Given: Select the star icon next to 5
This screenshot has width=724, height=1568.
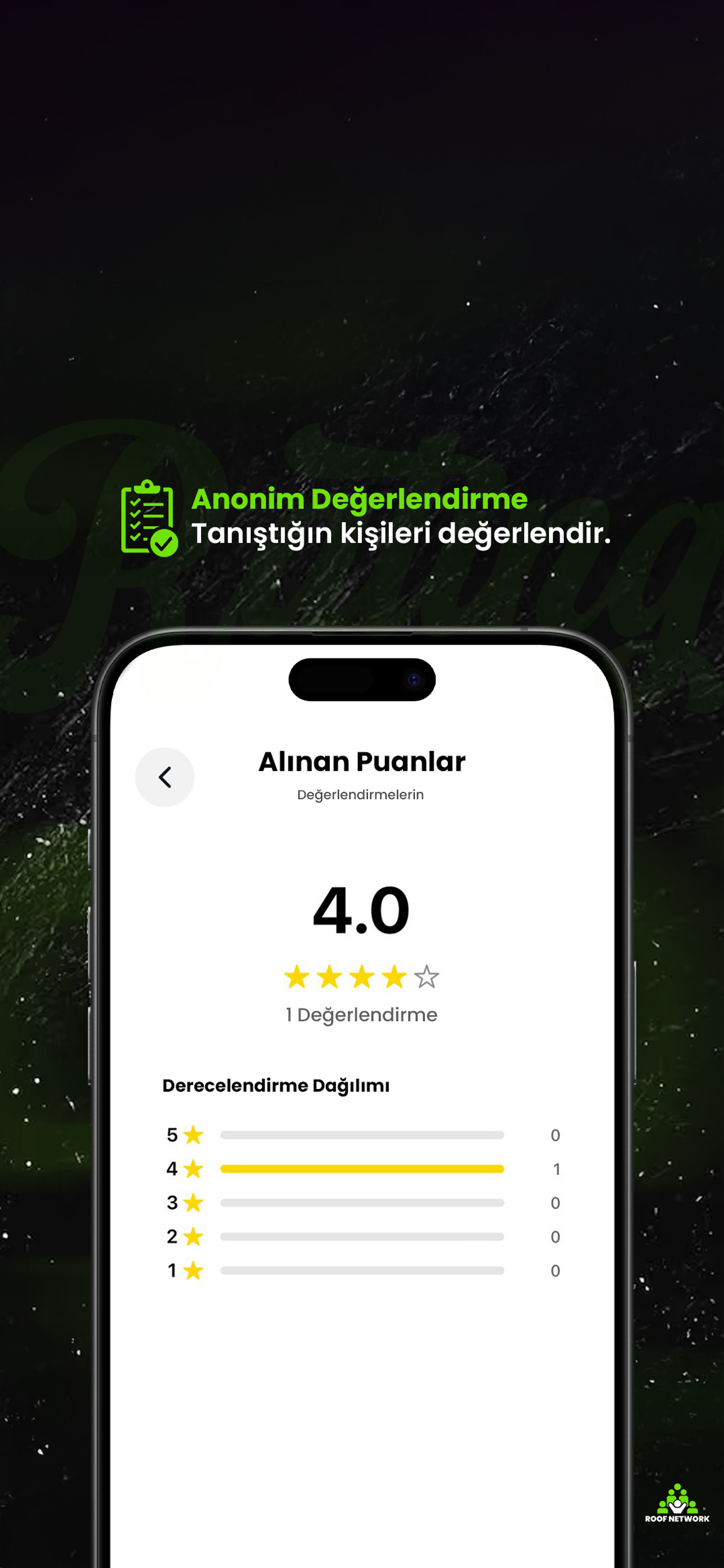Looking at the screenshot, I should tap(193, 1135).
